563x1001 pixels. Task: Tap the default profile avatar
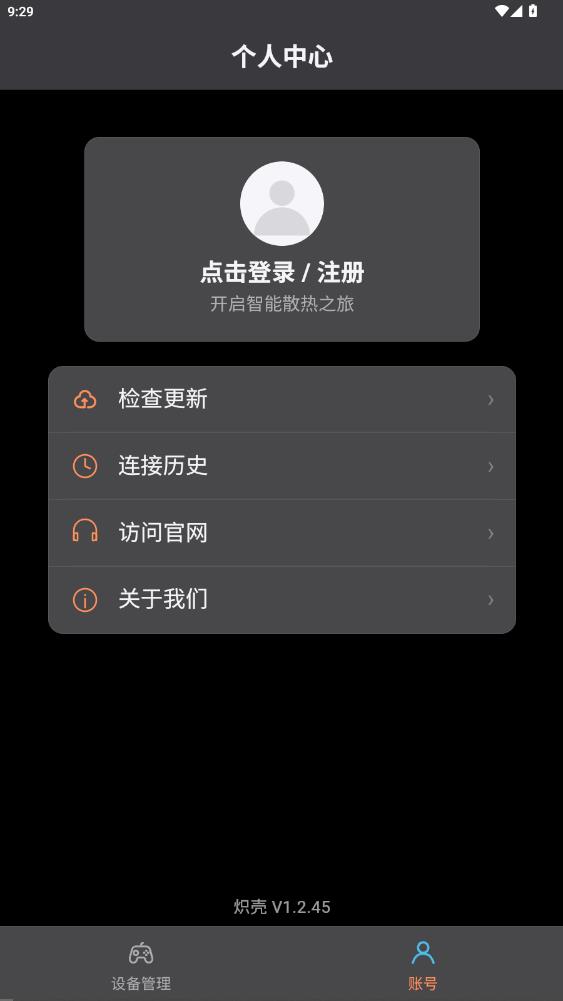282,204
